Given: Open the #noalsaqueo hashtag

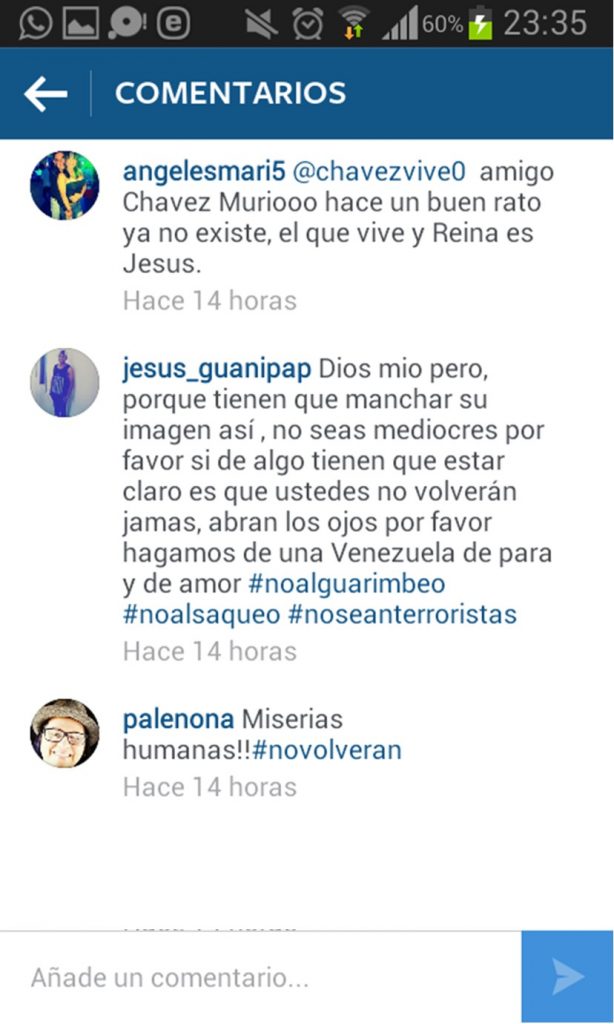Looking at the screenshot, I should click(x=201, y=614).
